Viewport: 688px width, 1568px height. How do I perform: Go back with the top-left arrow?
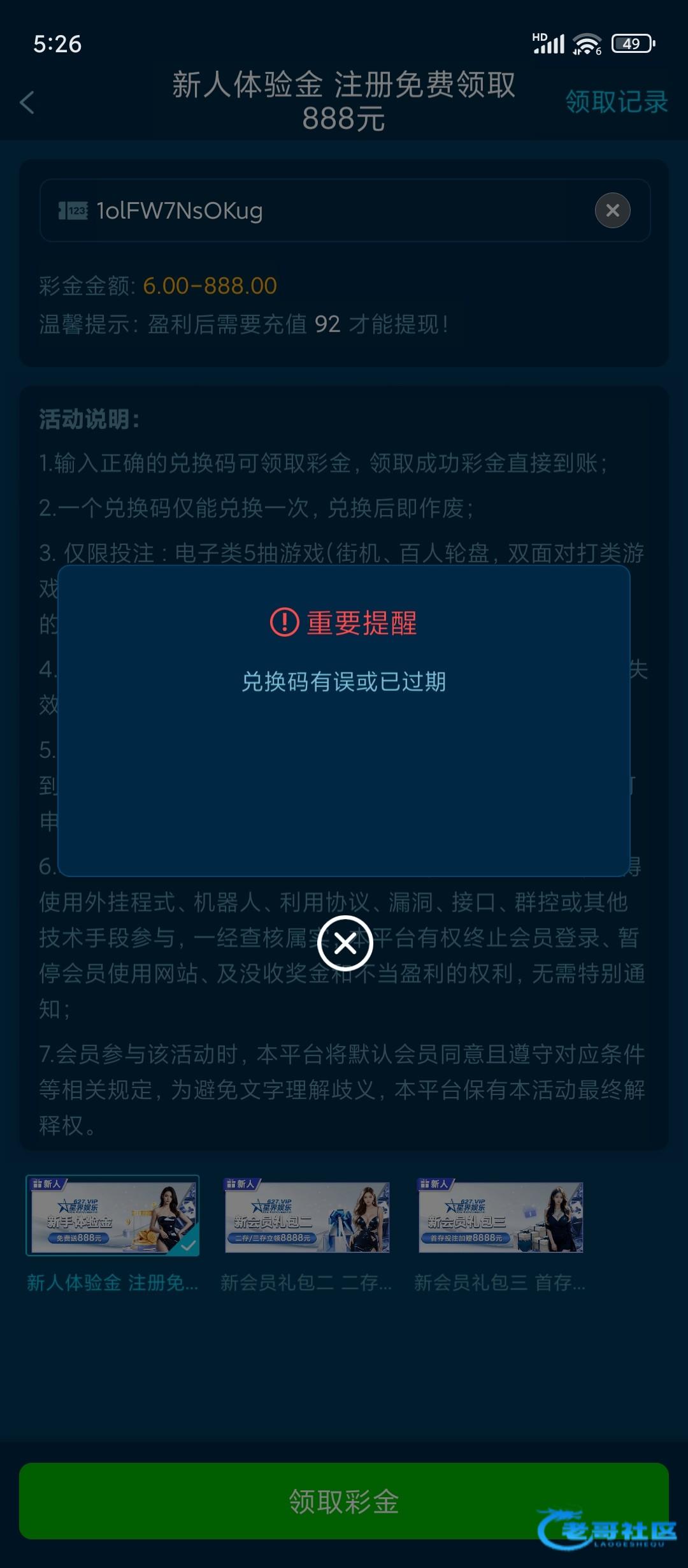27,103
